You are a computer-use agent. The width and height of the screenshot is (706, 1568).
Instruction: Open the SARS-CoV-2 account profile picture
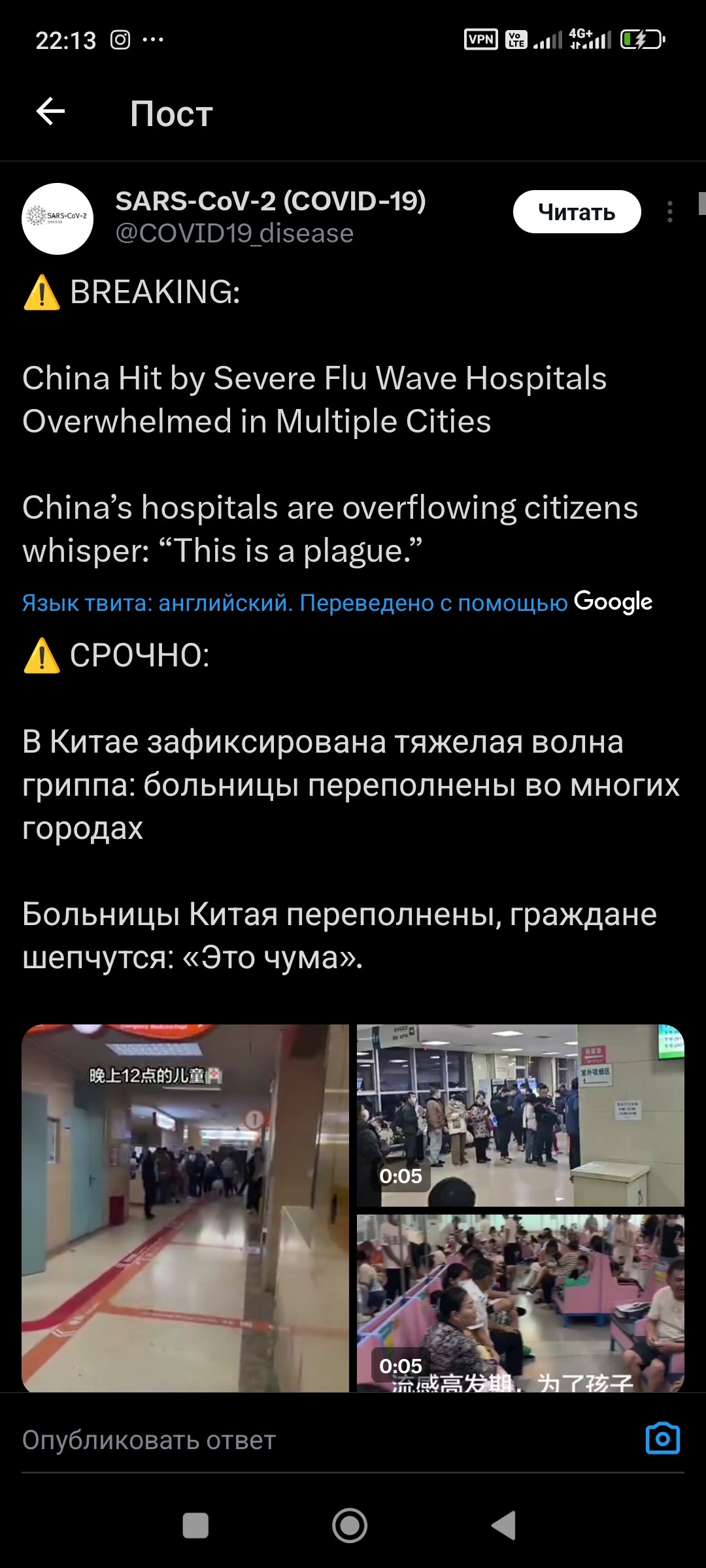58,218
